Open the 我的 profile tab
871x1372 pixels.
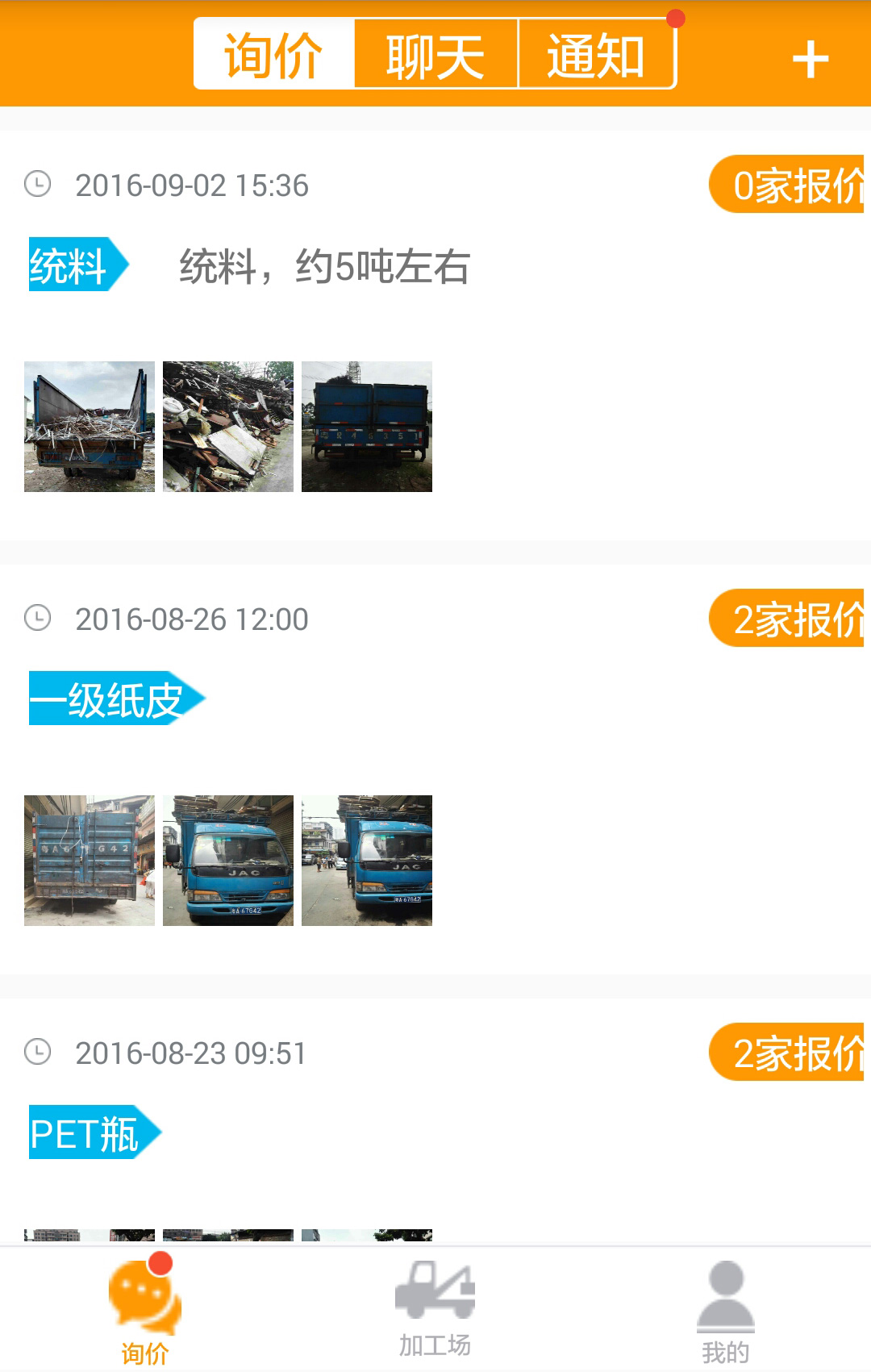726,1311
